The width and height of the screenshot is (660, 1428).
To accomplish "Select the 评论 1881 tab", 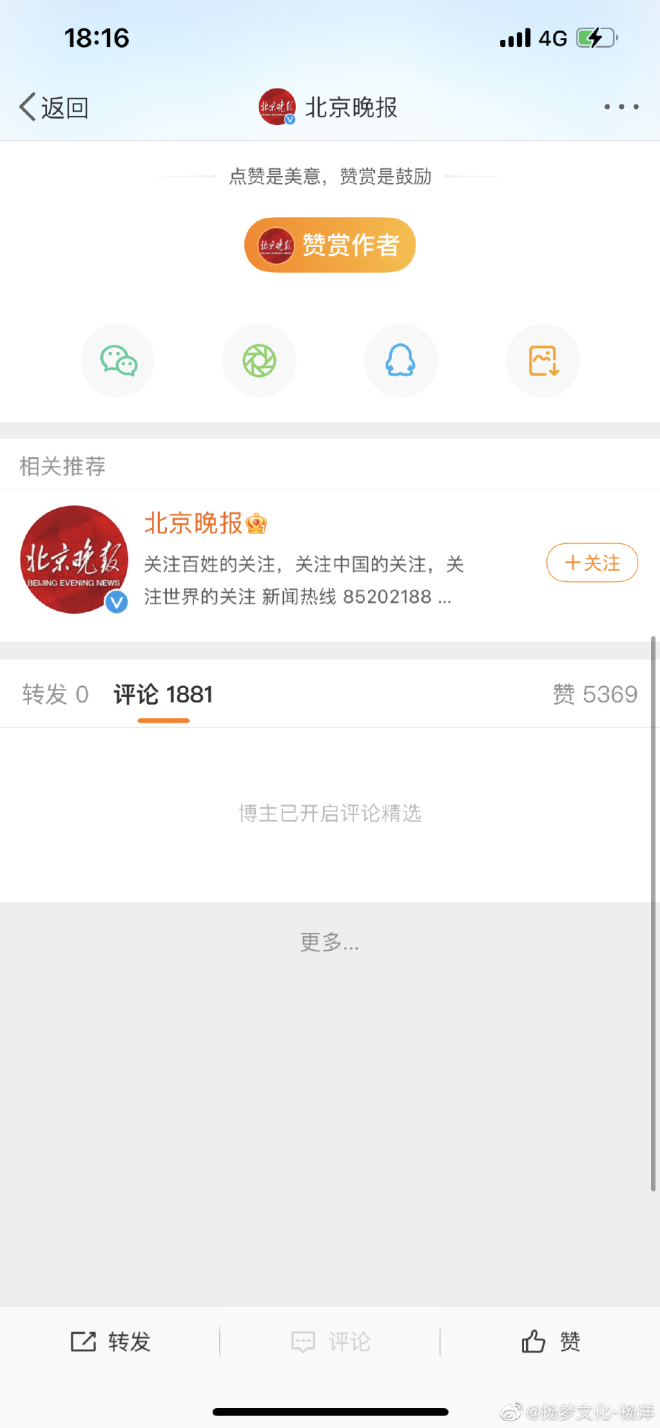I will [163, 694].
